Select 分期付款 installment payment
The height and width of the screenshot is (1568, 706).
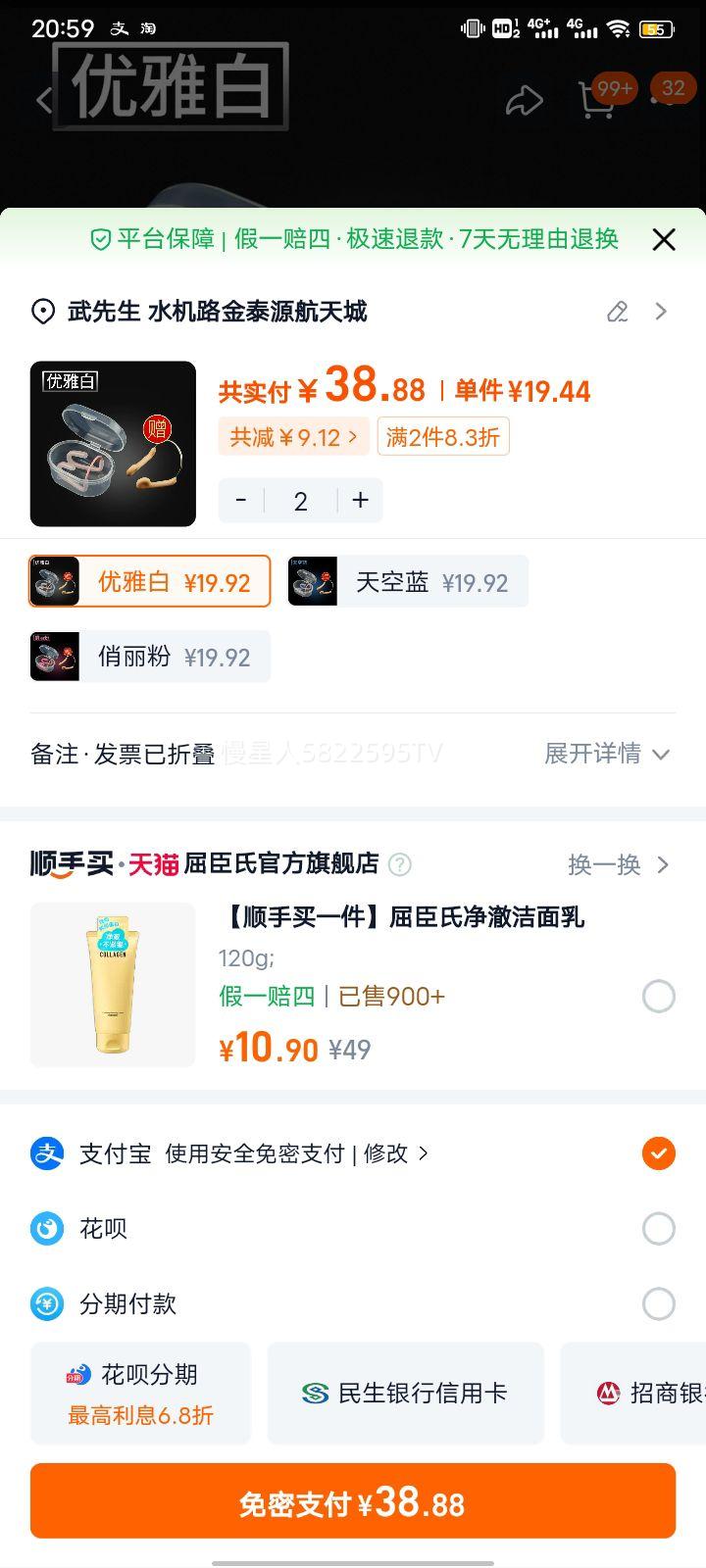click(658, 1303)
